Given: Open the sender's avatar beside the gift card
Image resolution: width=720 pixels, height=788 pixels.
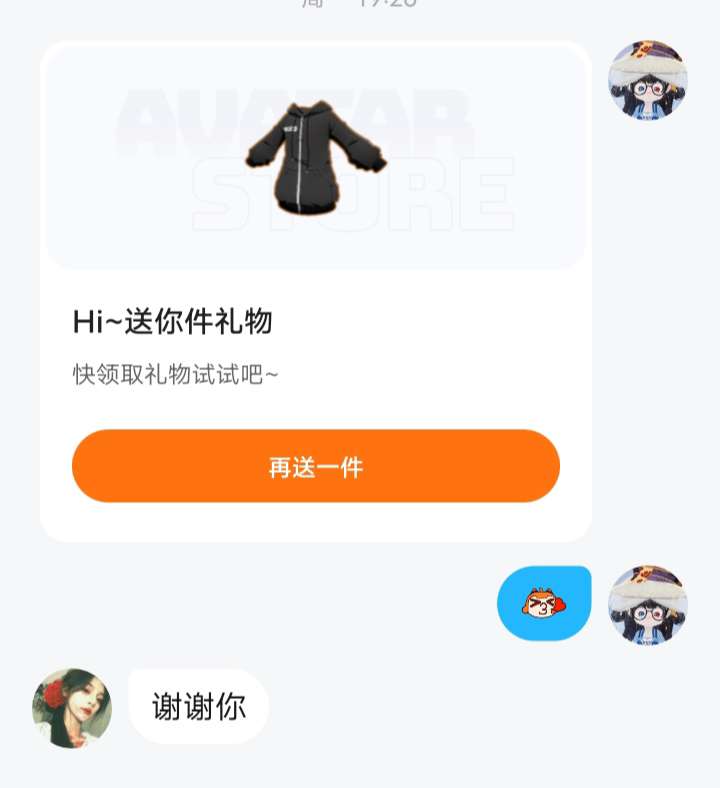Looking at the screenshot, I should point(647,81).
